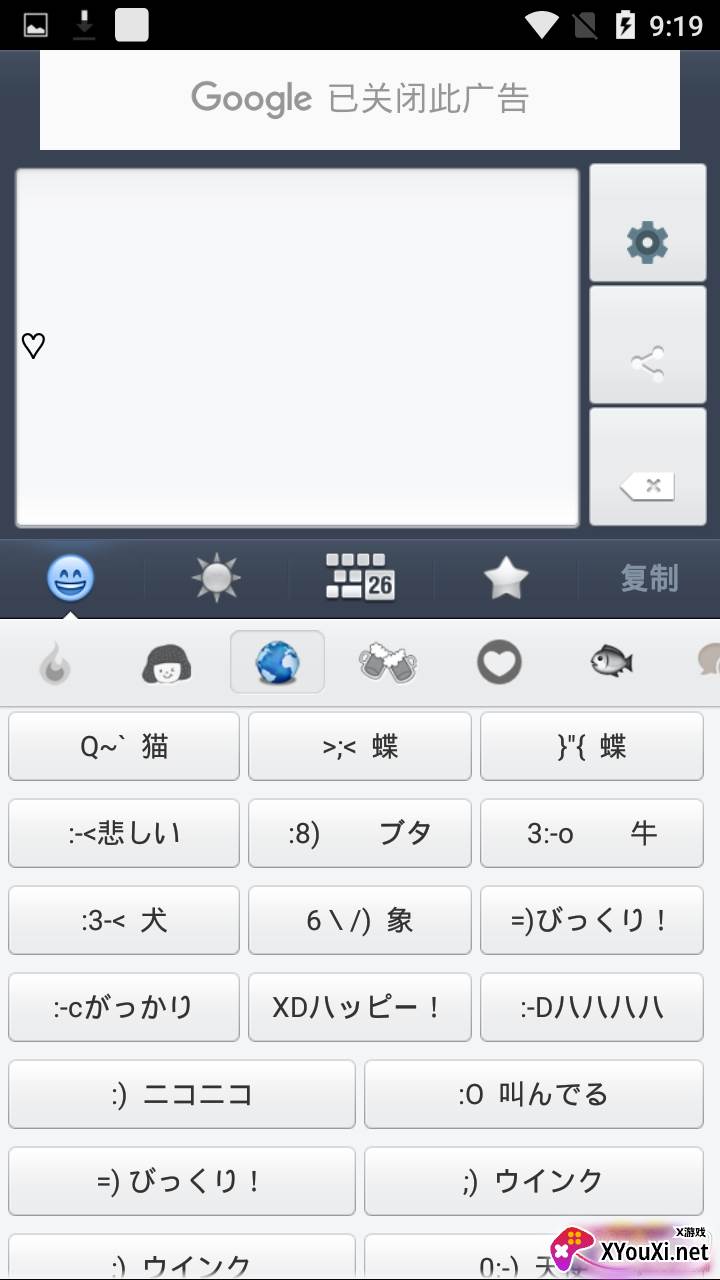The width and height of the screenshot is (720, 1280).
Task: Open the keyboard 26 tab
Action: (361, 578)
